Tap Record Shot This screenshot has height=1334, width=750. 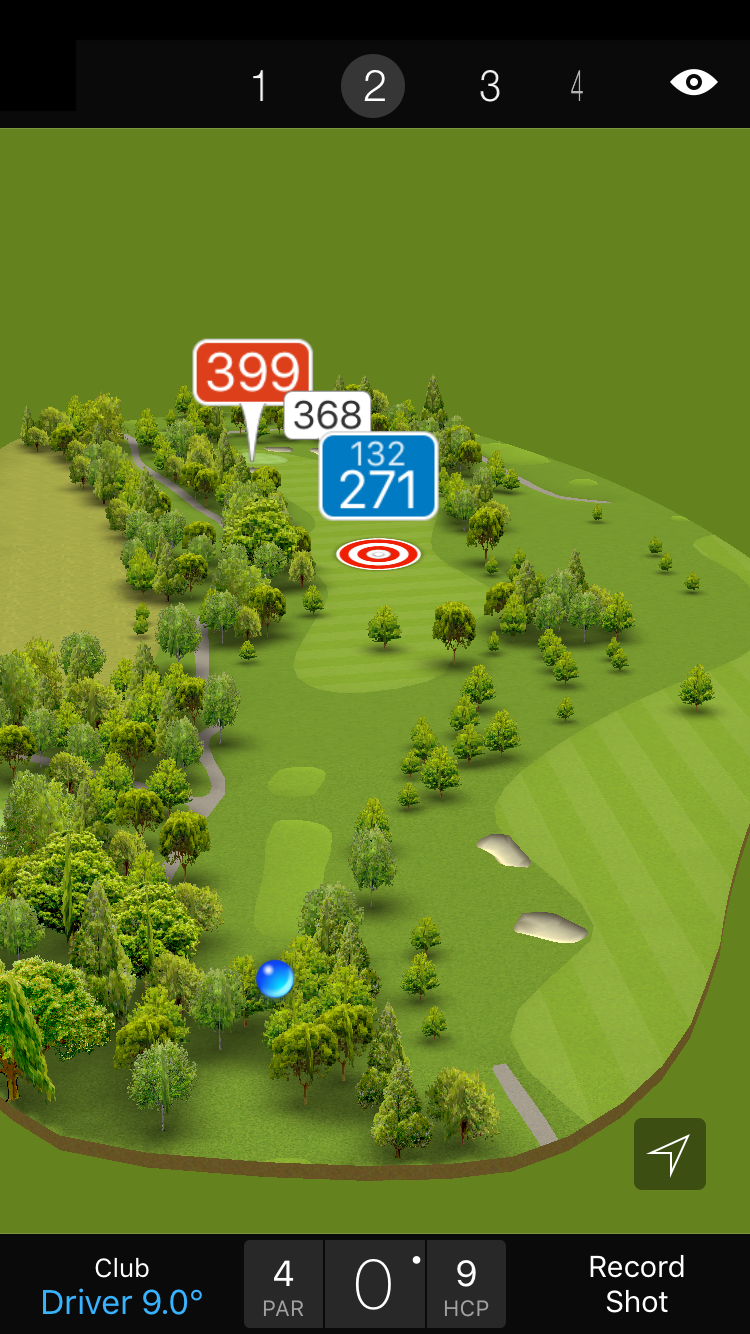(636, 1285)
